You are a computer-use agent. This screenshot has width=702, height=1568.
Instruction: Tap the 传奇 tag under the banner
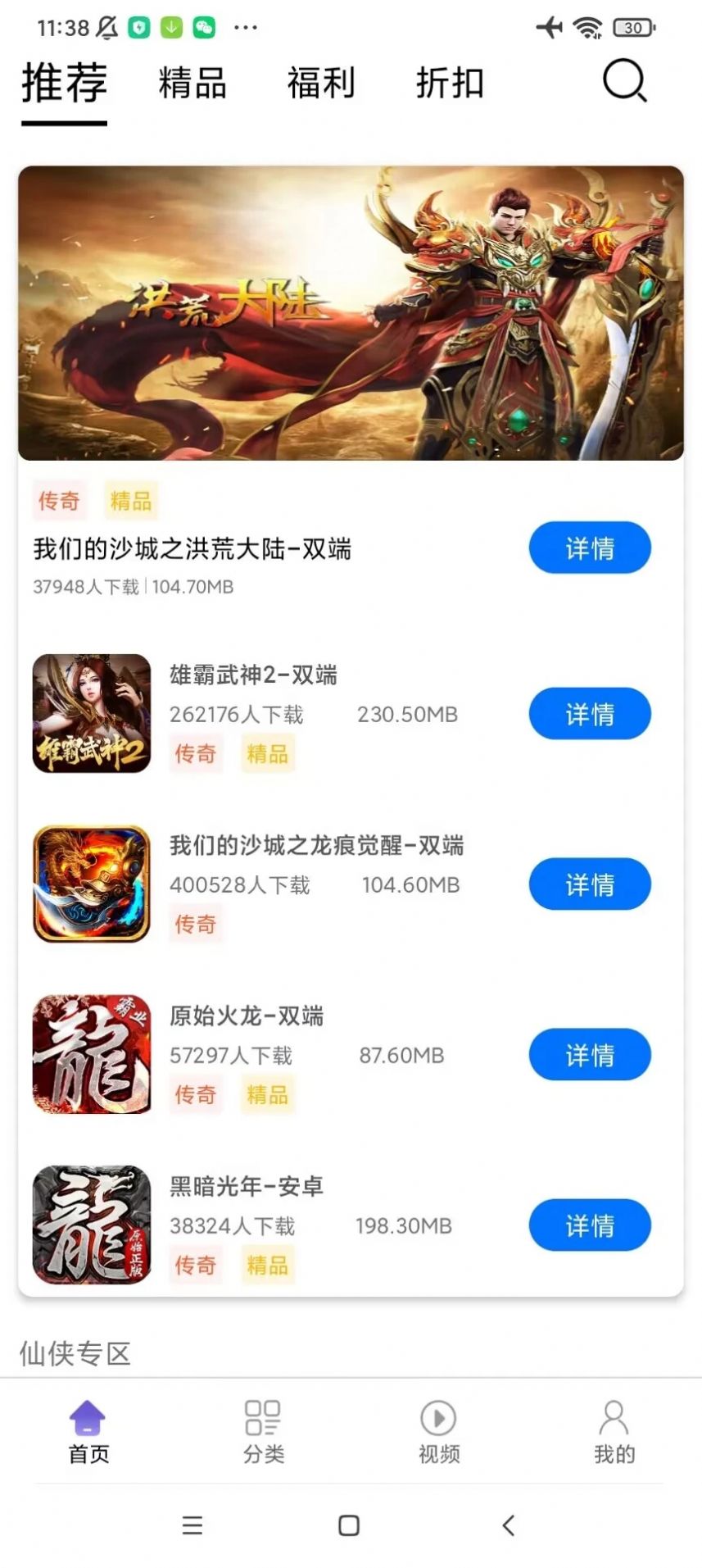[x=58, y=500]
